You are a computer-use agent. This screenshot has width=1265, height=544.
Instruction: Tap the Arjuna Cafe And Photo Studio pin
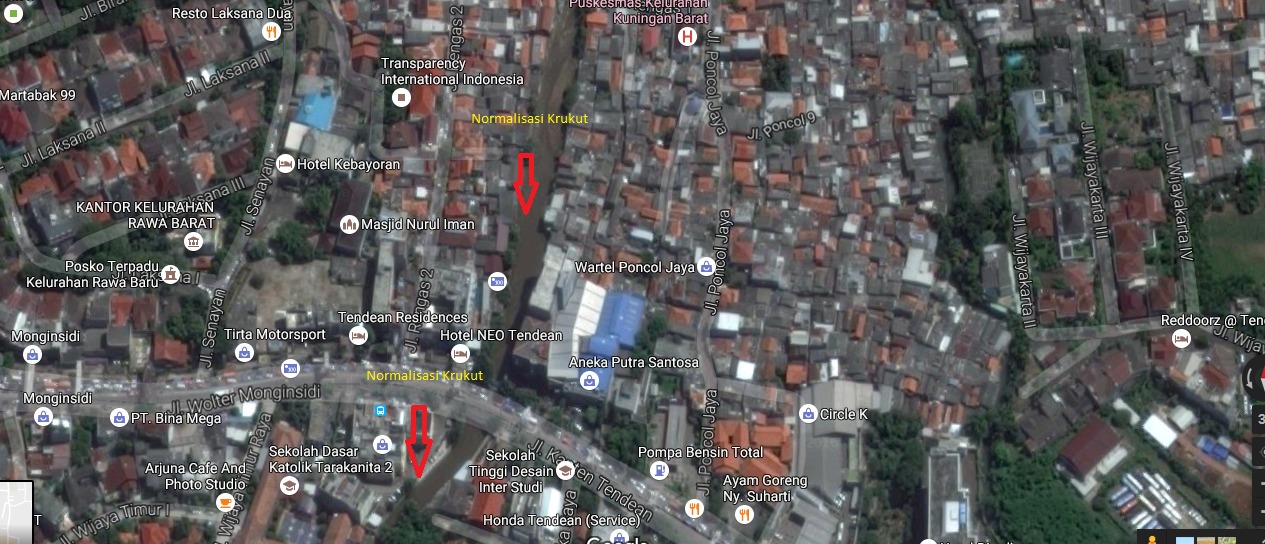coord(225,501)
